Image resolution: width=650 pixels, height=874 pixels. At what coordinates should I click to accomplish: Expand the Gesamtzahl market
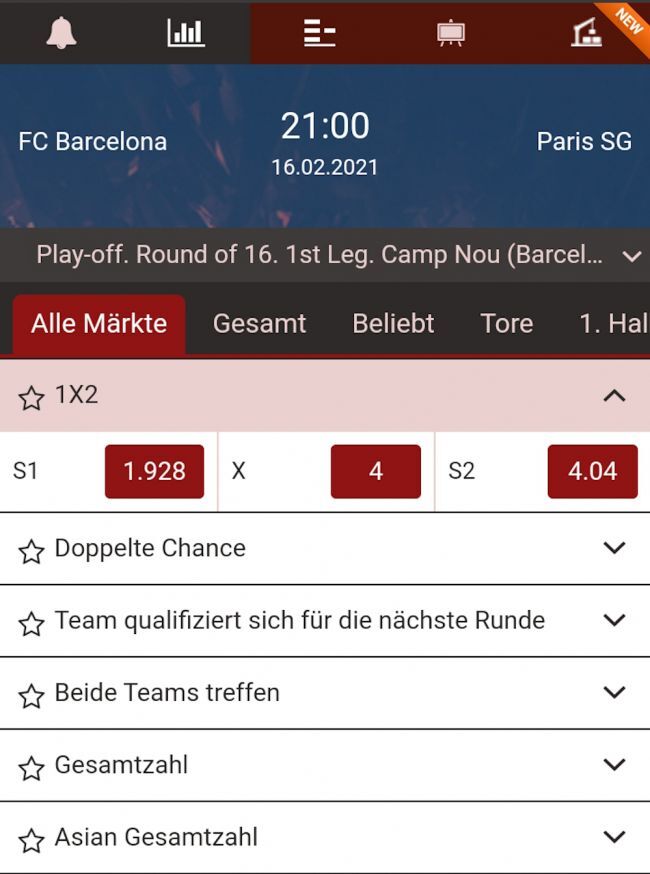point(614,765)
